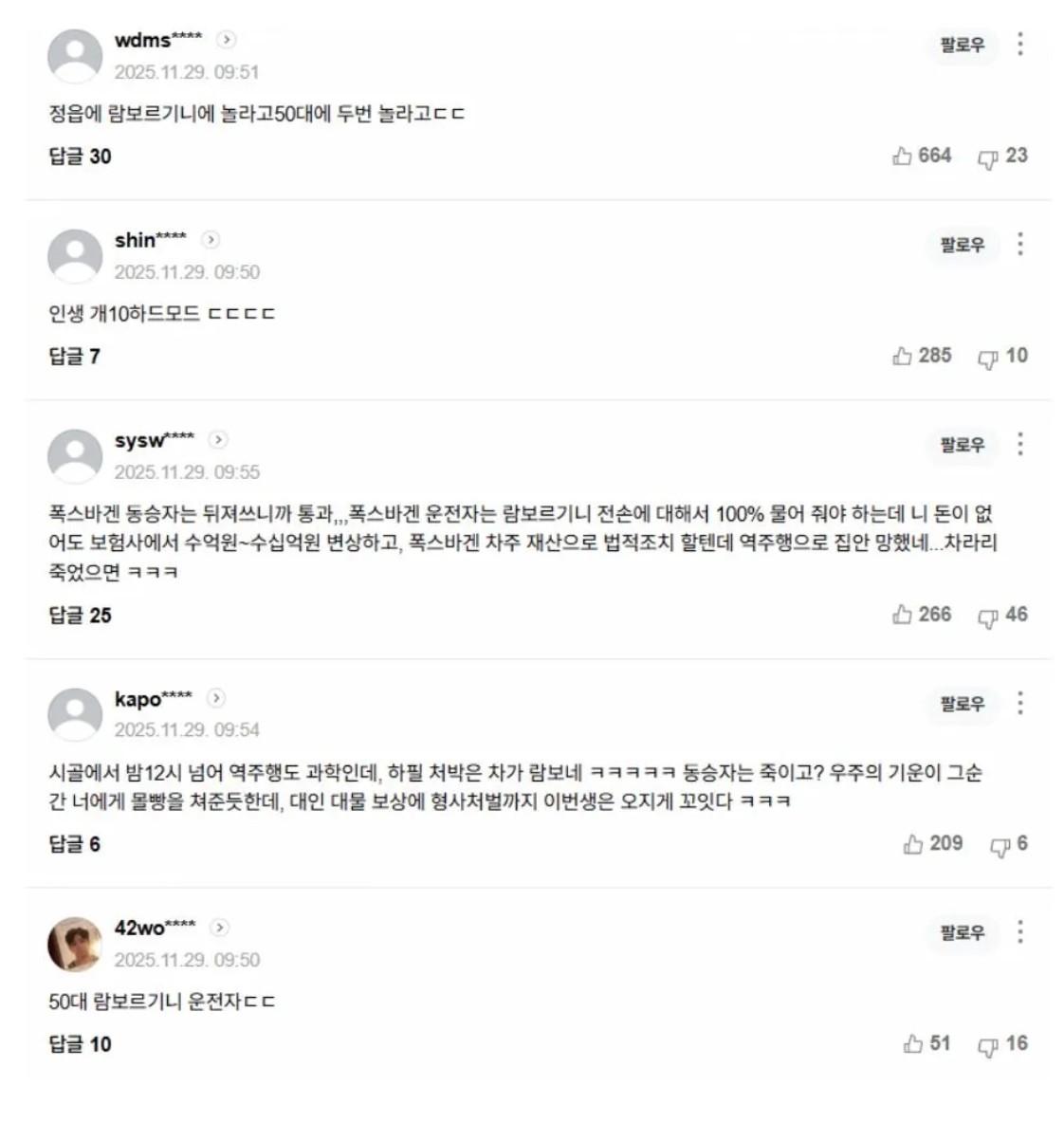This screenshot has height=1141, width=1064.
Task: Follow user shin****
Action: pyautogui.click(x=962, y=245)
